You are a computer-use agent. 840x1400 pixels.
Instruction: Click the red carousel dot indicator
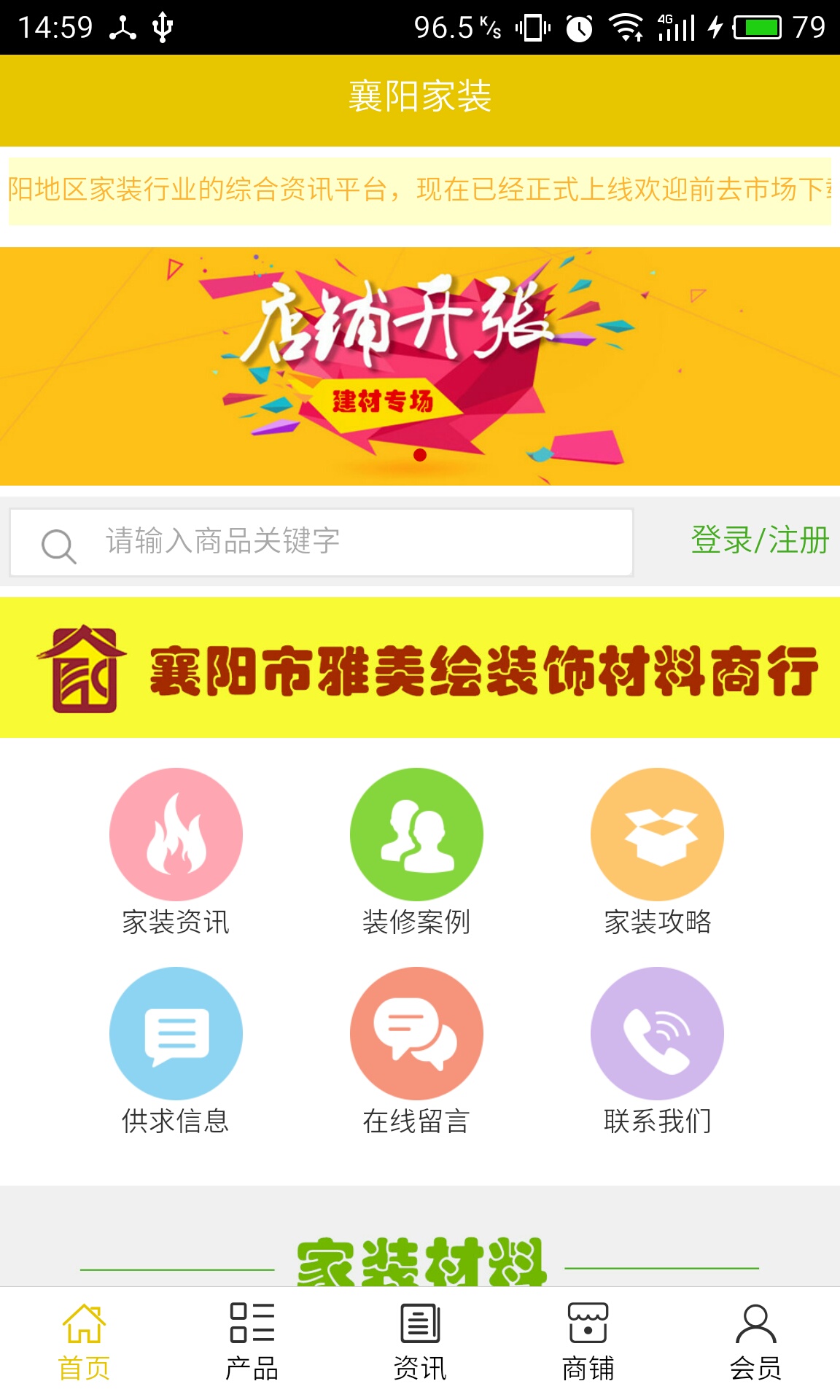click(420, 454)
